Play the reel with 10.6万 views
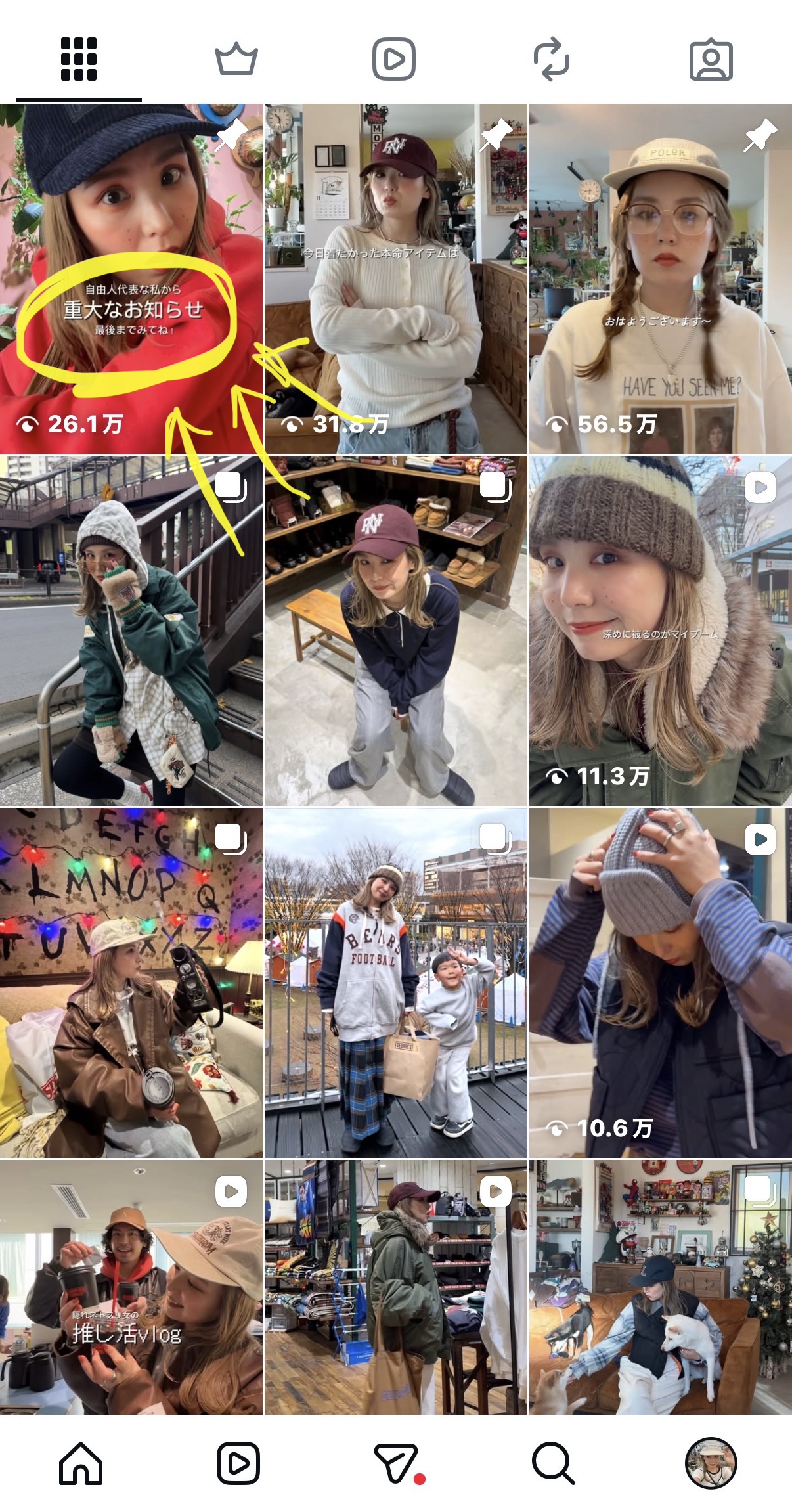Screen dimensions: 792x1512 660,983
